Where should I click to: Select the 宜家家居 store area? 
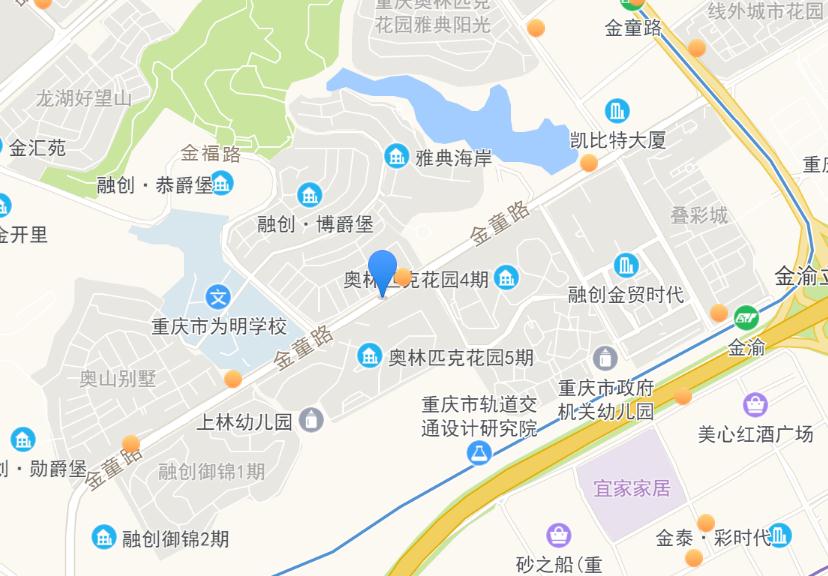click(631, 489)
